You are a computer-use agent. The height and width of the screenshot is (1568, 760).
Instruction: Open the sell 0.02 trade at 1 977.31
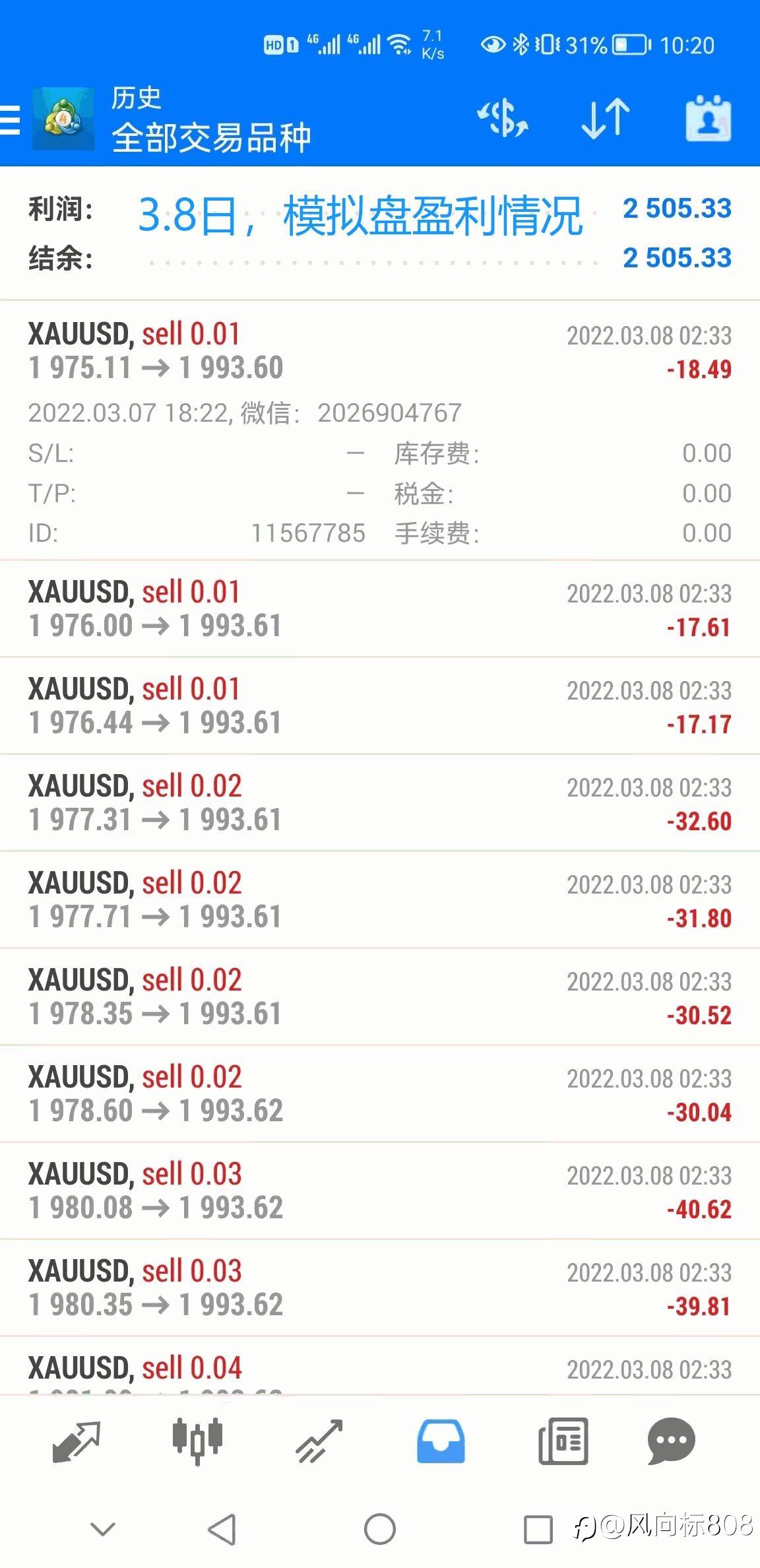coord(380,802)
